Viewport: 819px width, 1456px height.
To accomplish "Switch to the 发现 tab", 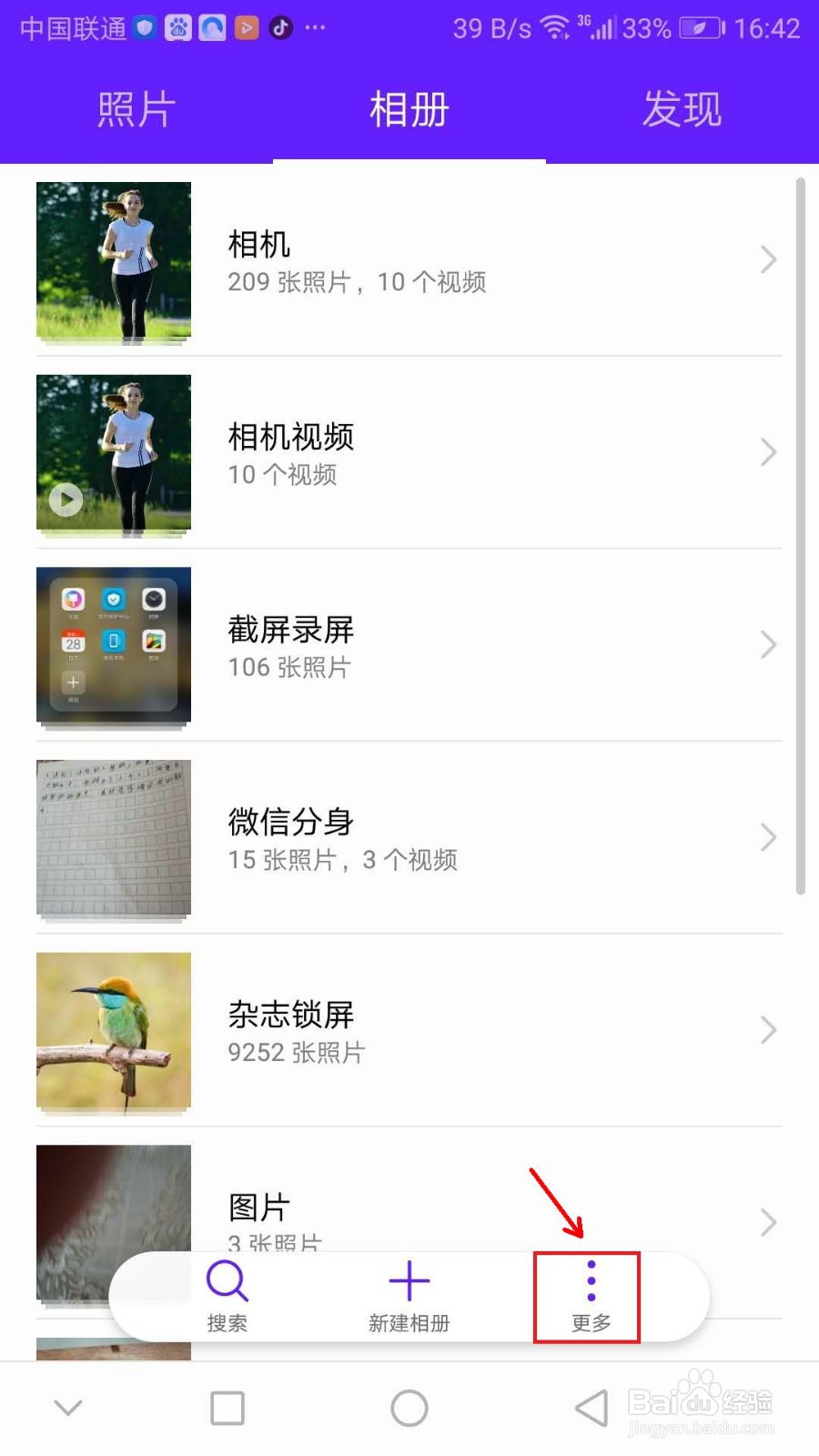I will pos(681,108).
